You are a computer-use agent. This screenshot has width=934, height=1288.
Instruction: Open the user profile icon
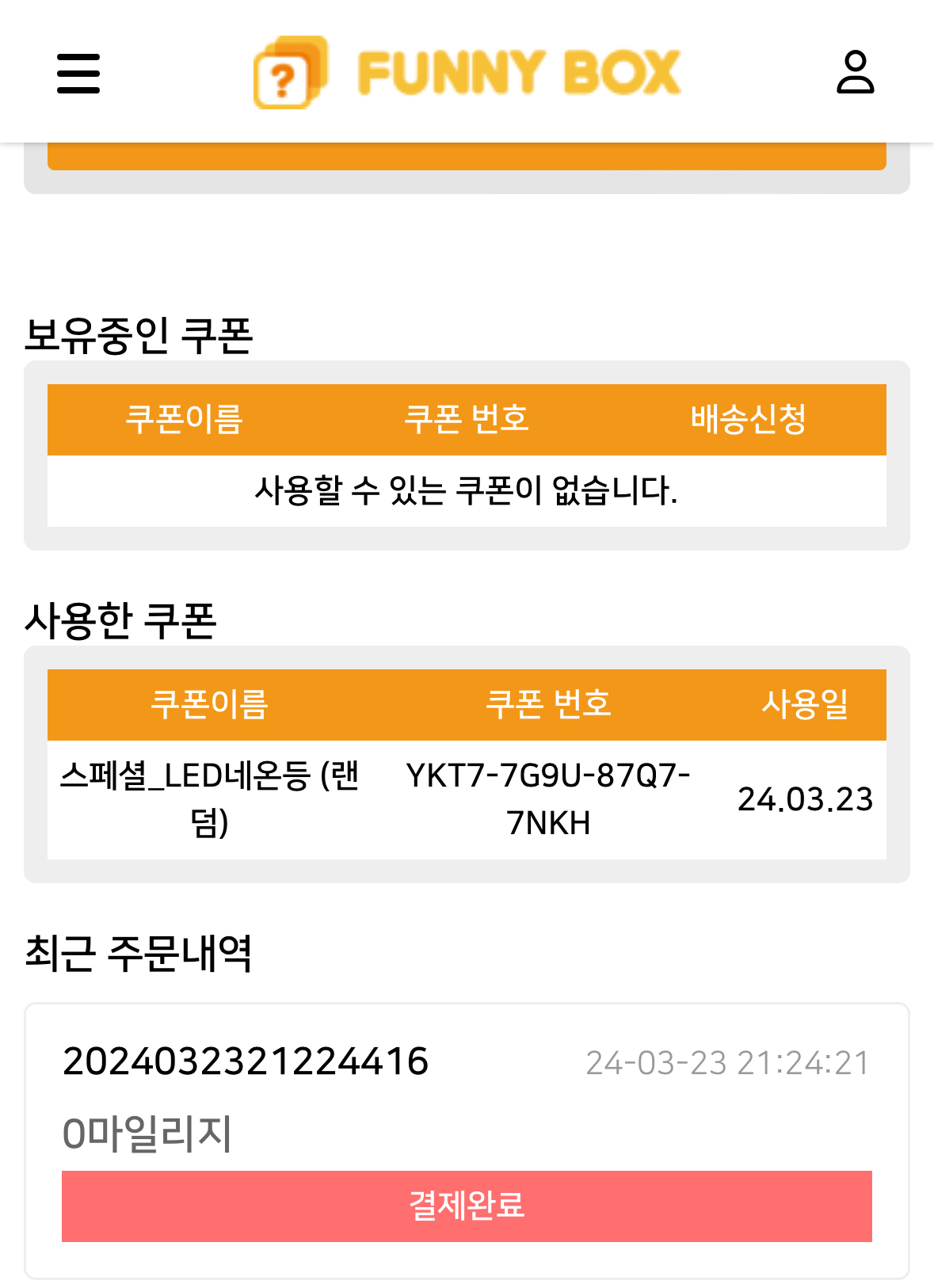coord(855,72)
